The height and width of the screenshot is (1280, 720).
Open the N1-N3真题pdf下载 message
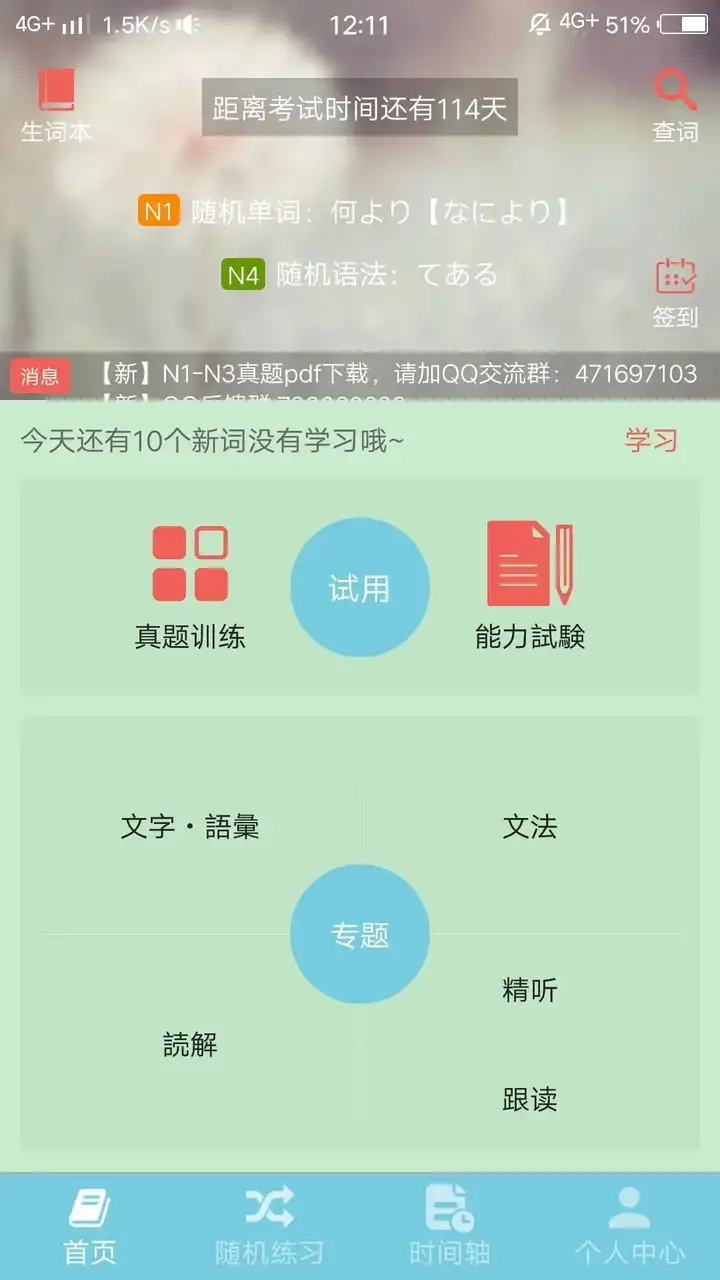[398, 375]
